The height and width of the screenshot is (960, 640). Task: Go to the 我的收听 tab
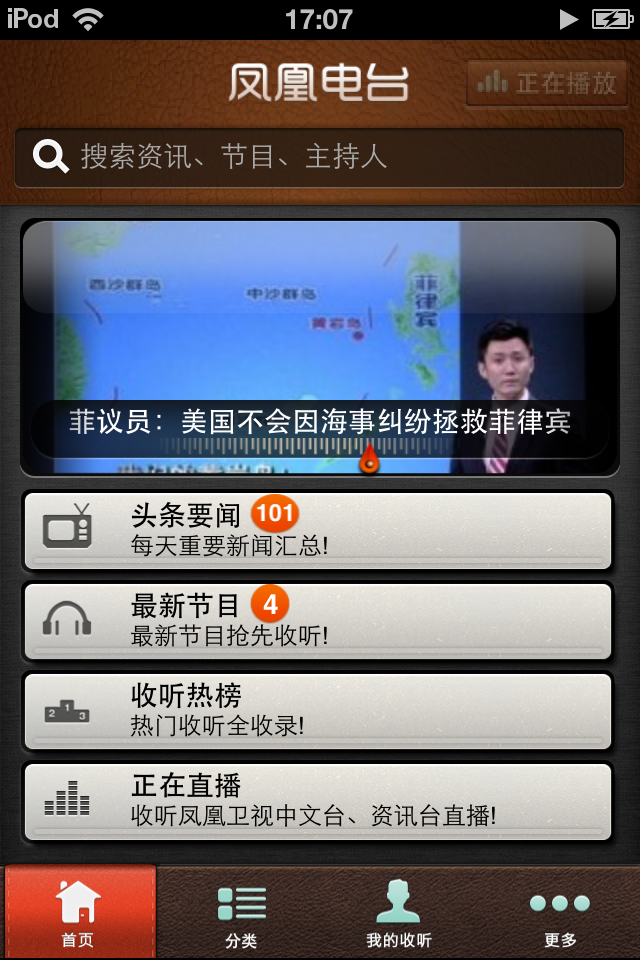pyautogui.click(x=399, y=913)
